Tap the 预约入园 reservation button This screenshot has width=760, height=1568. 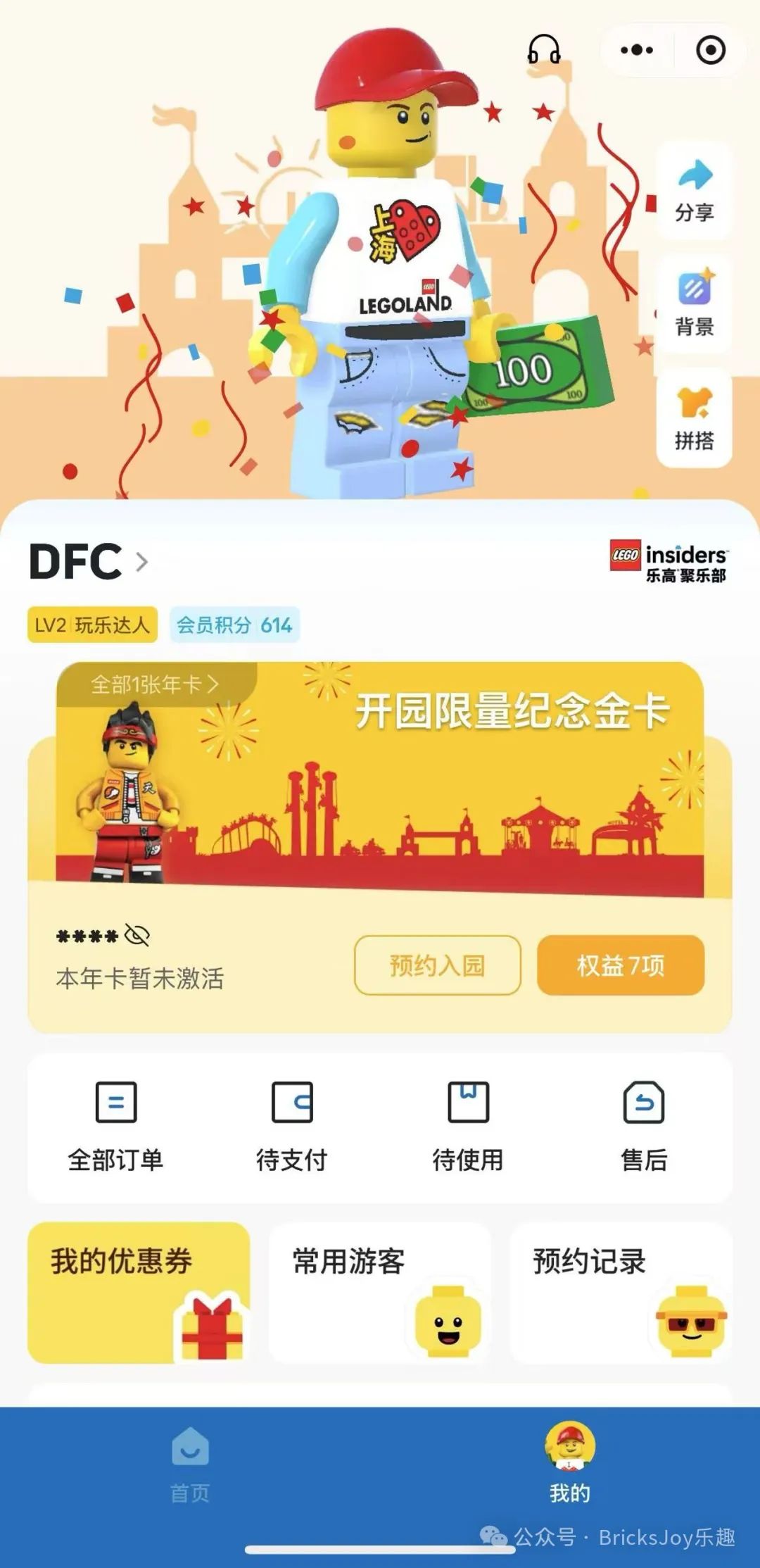click(438, 965)
